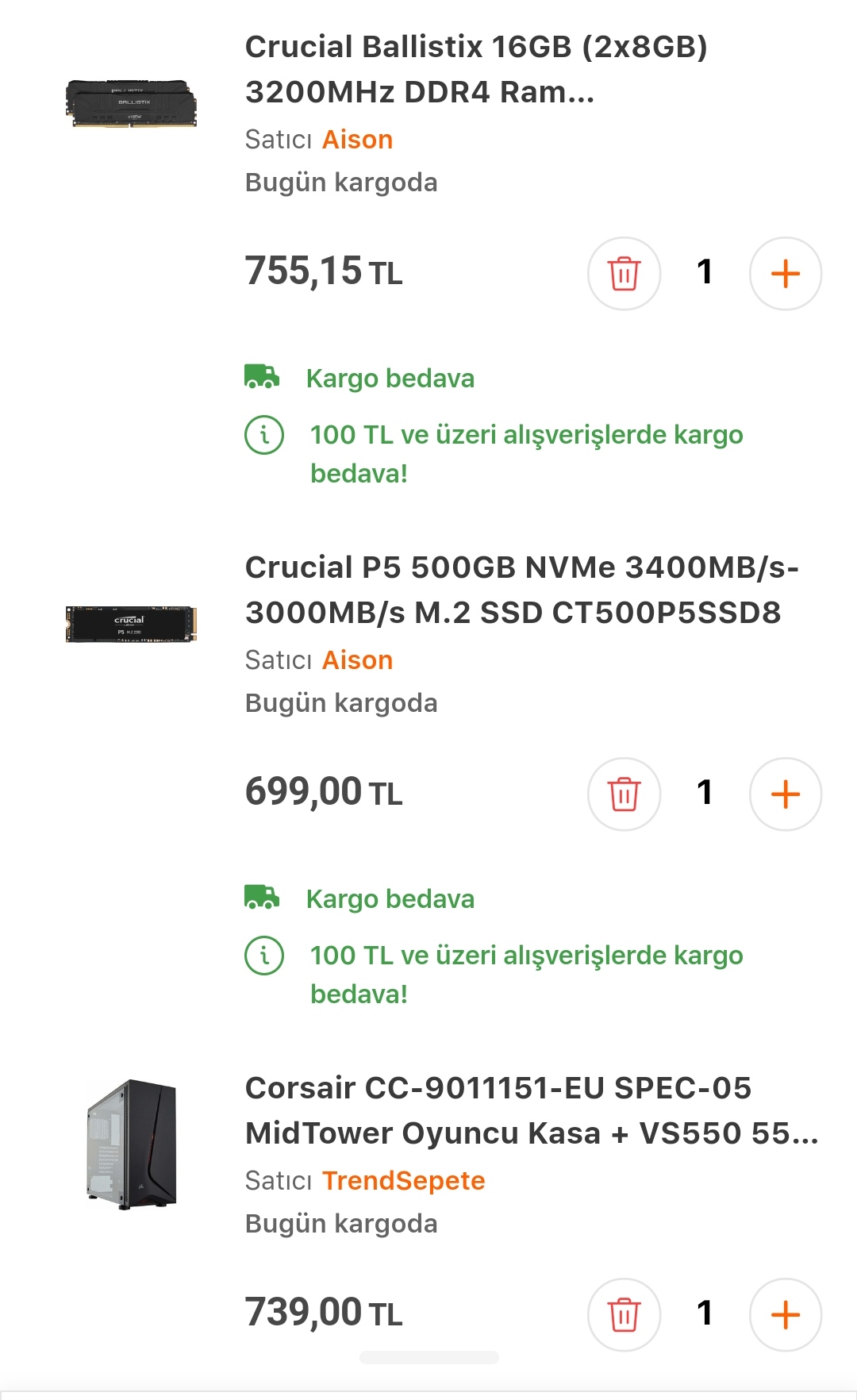The height and width of the screenshot is (1400, 857).
Task: Delete Crucial P5 SSD from cart
Action: [x=624, y=794]
